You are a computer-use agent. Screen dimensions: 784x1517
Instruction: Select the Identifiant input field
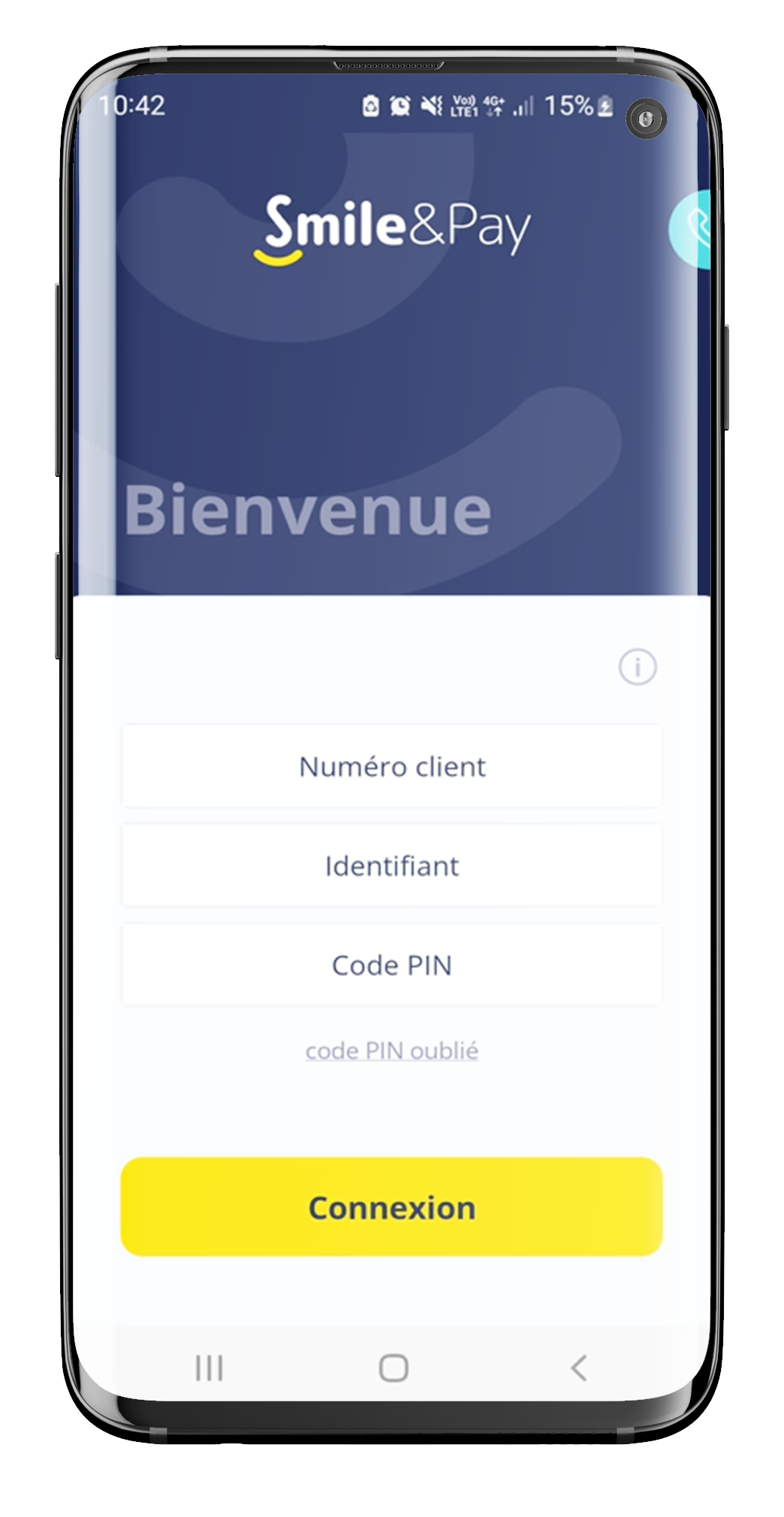coord(391,866)
